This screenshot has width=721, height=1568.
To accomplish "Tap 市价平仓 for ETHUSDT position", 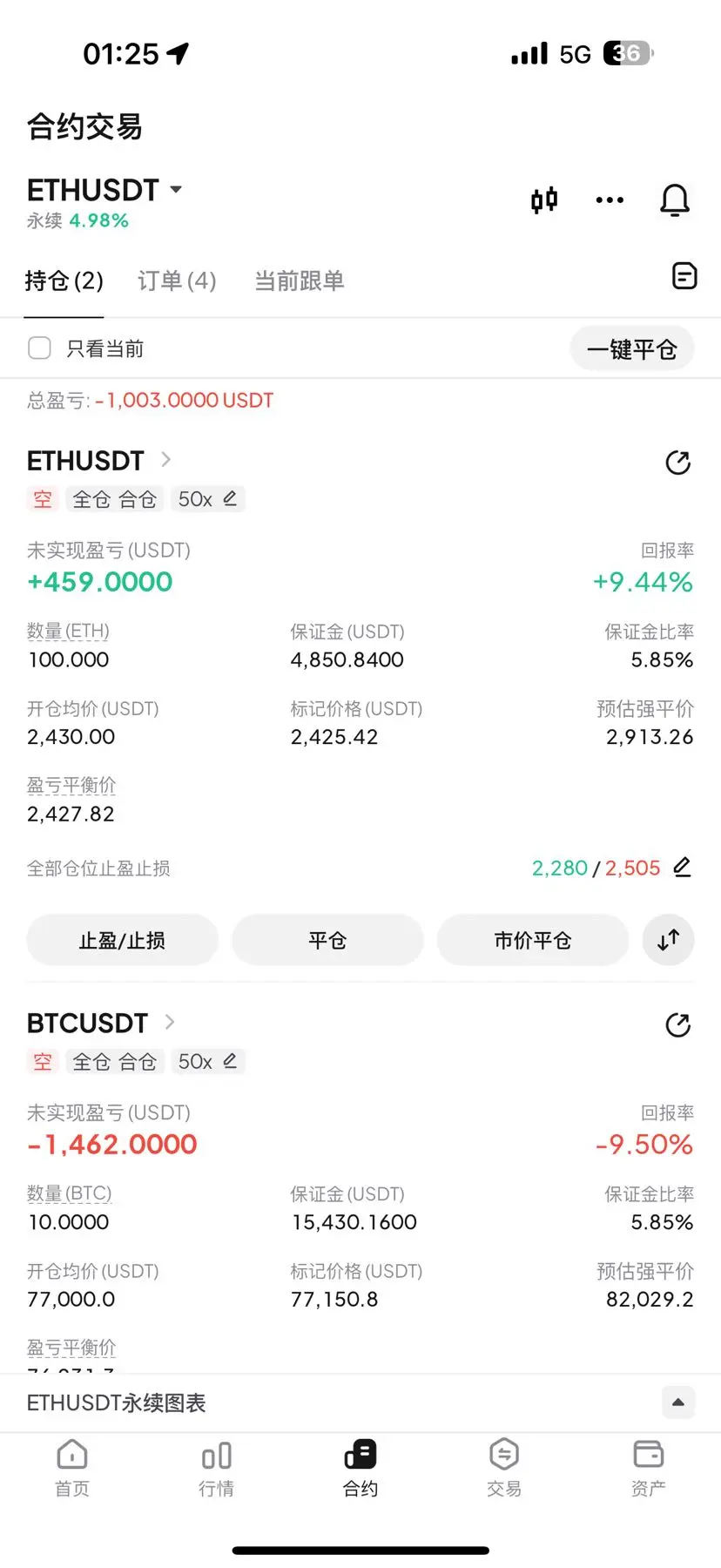I will (532, 940).
